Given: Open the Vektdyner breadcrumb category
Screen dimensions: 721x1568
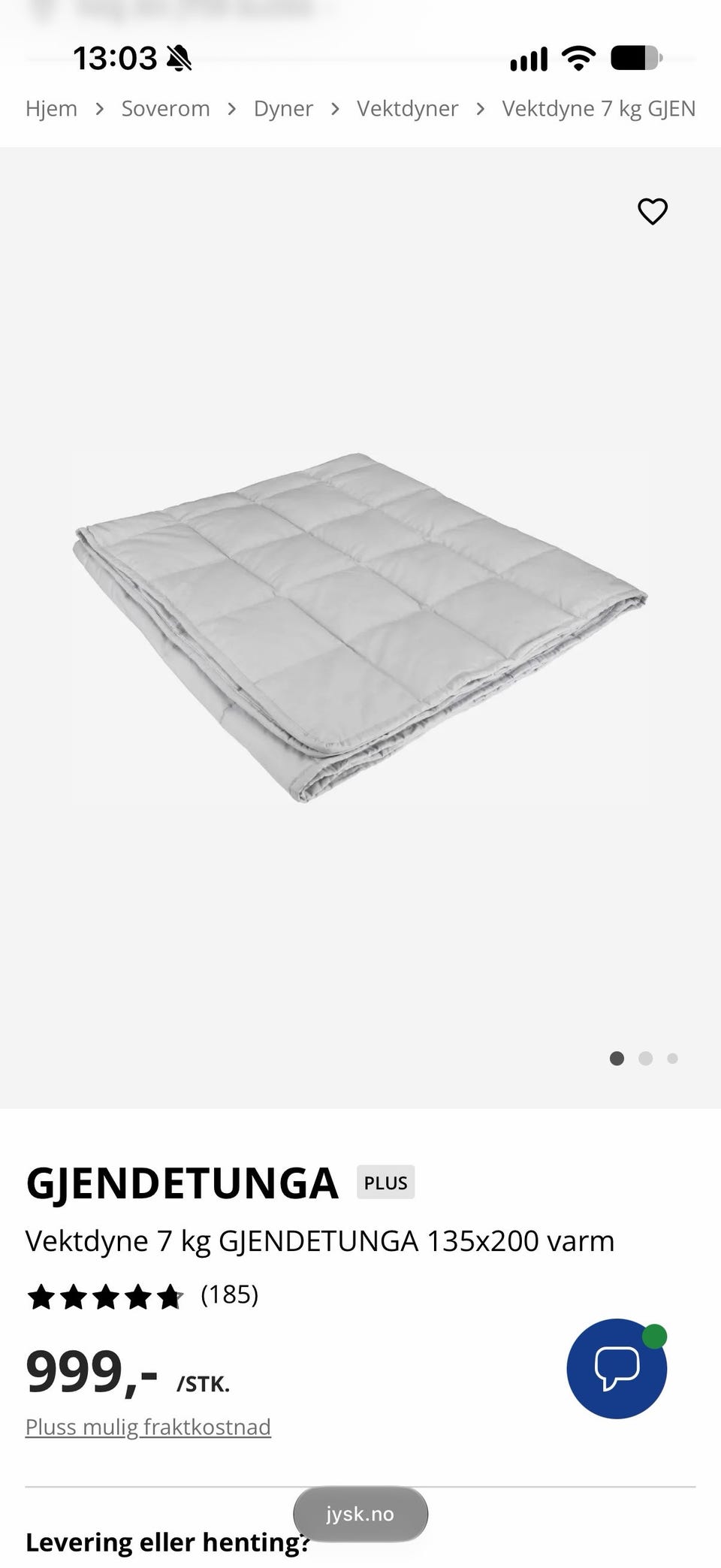Looking at the screenshot, I should [407, 109].
